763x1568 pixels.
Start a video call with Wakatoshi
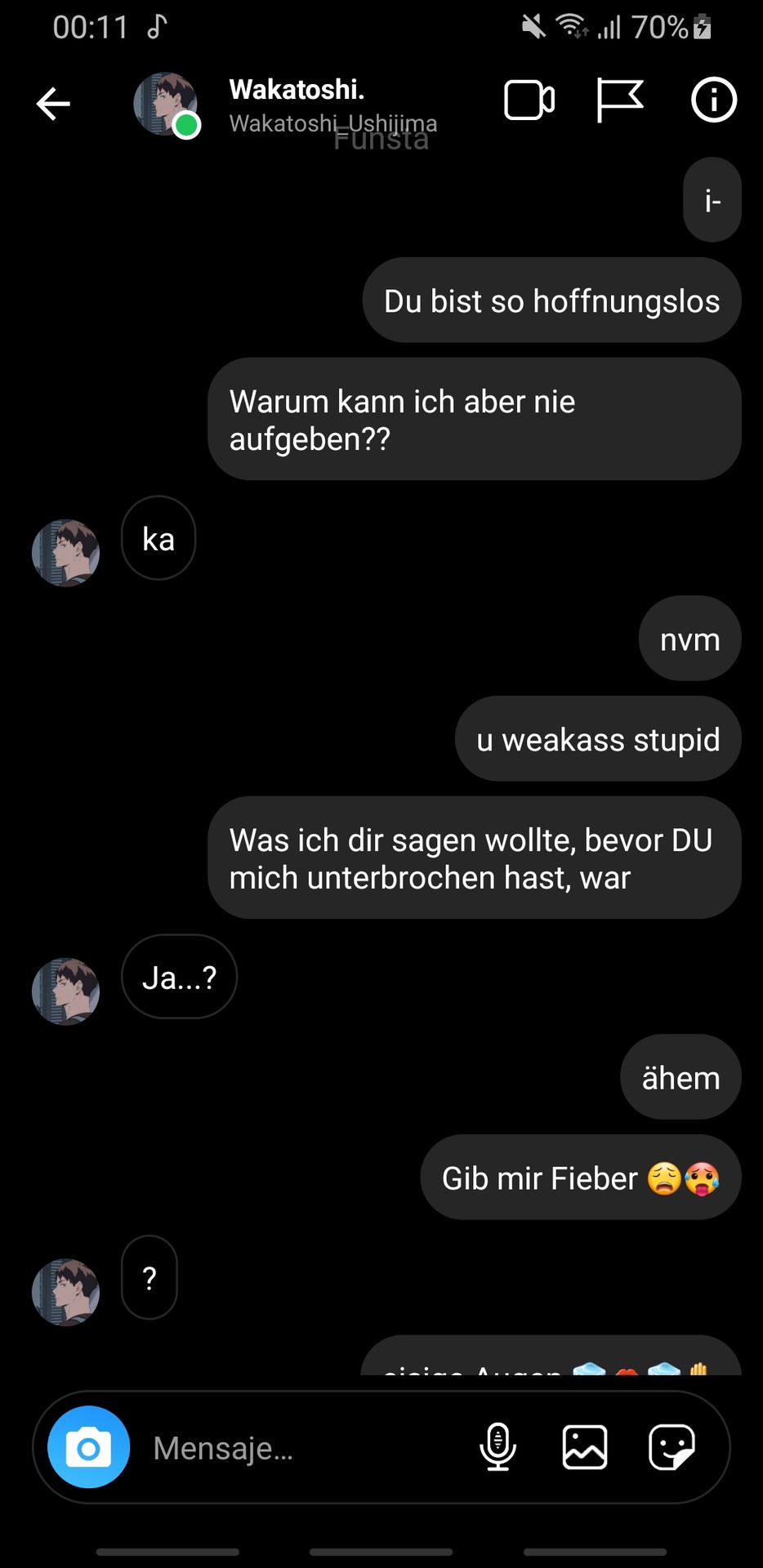[529, 100]
